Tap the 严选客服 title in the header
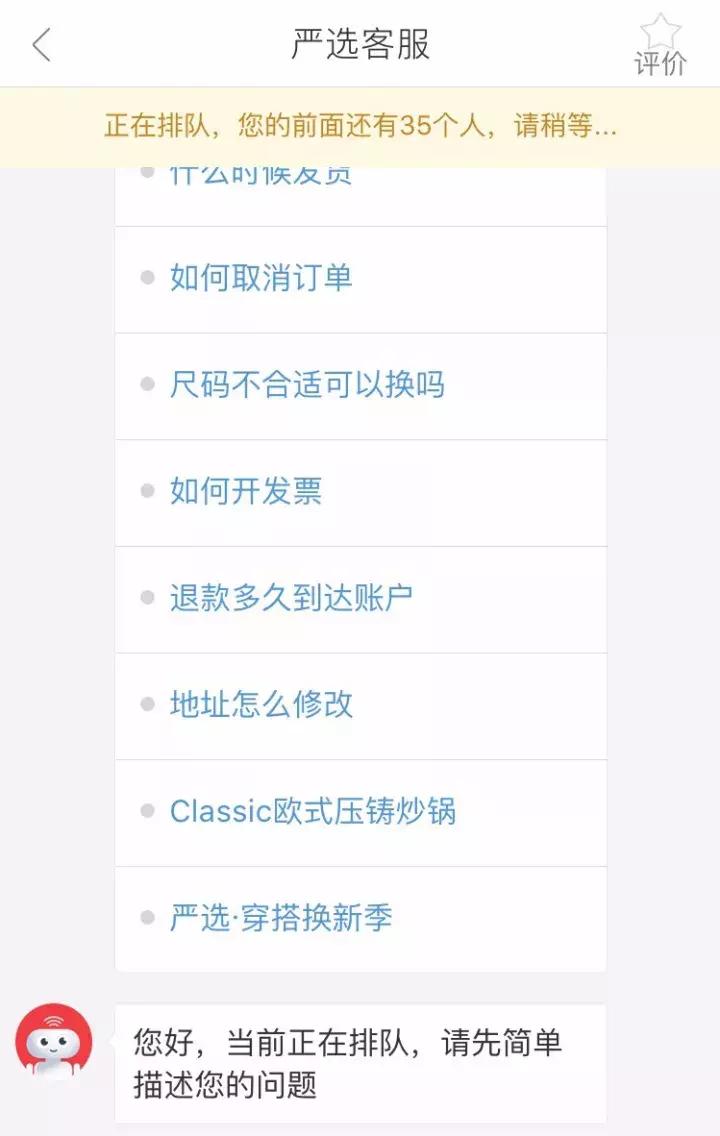Screen dimensions: 720x1136 360,44
